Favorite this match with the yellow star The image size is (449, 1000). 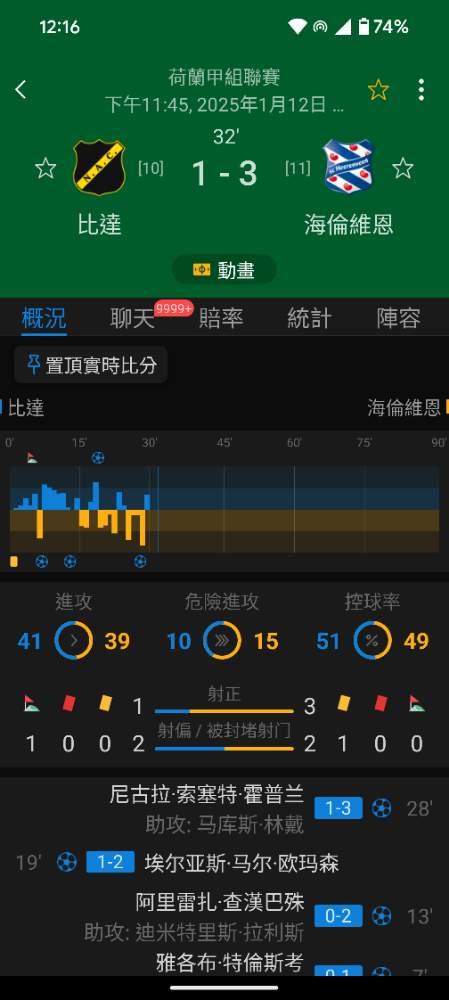[378, 90]
